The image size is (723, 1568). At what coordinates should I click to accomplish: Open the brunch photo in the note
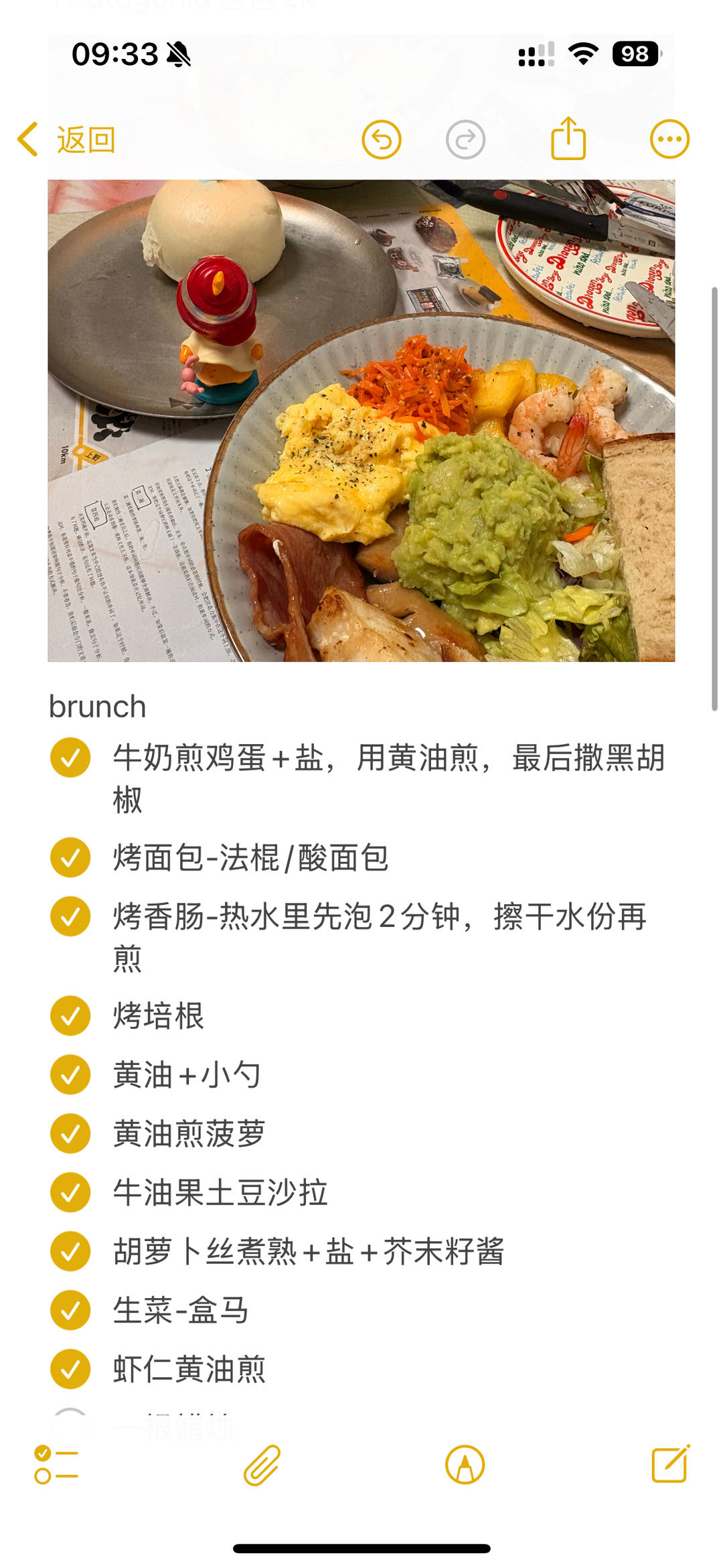click(x=361, y=420)
